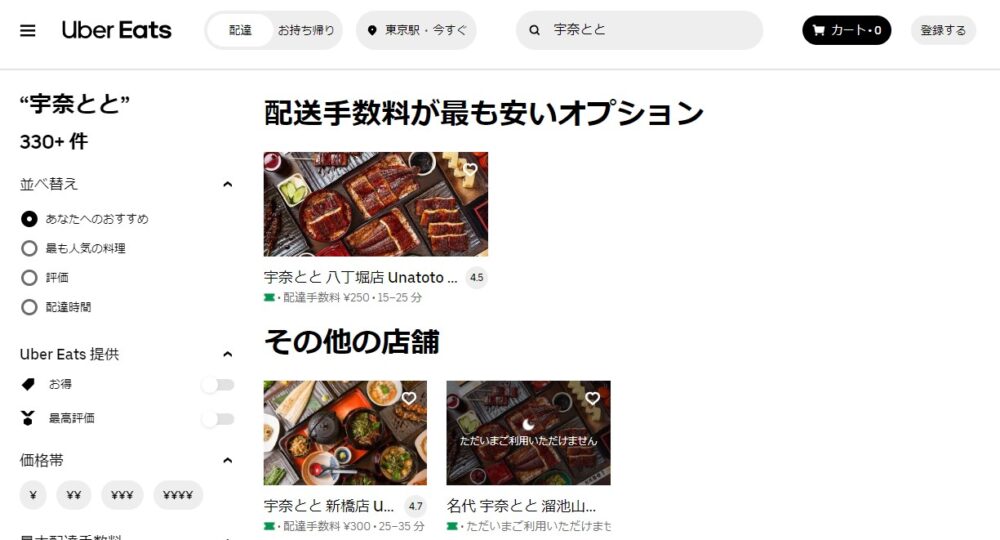Collapse the 価格帯 section

click(227, 461)
